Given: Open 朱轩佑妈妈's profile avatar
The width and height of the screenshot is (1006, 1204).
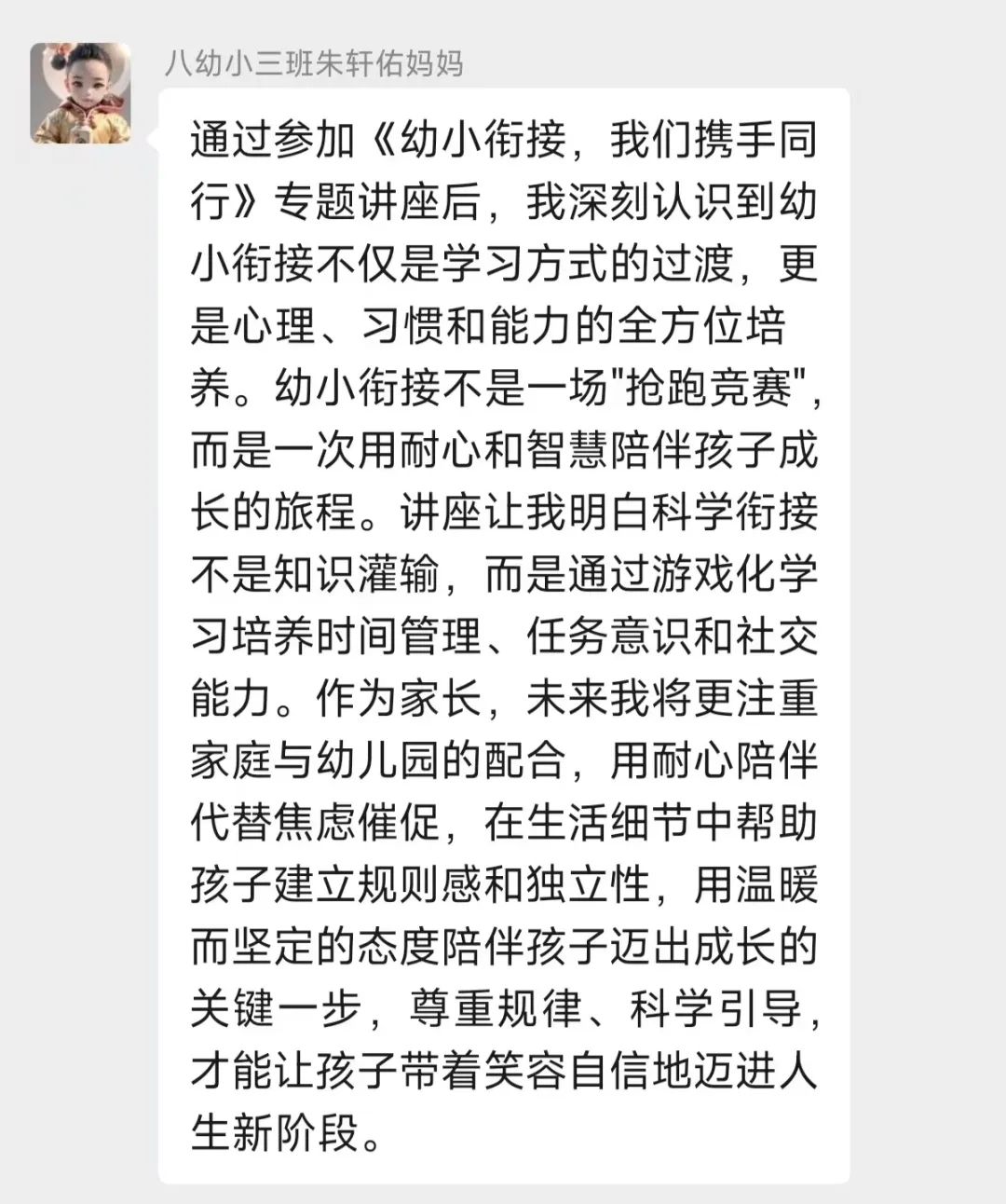Looking at the screenshot, I should tap(80, 93).
